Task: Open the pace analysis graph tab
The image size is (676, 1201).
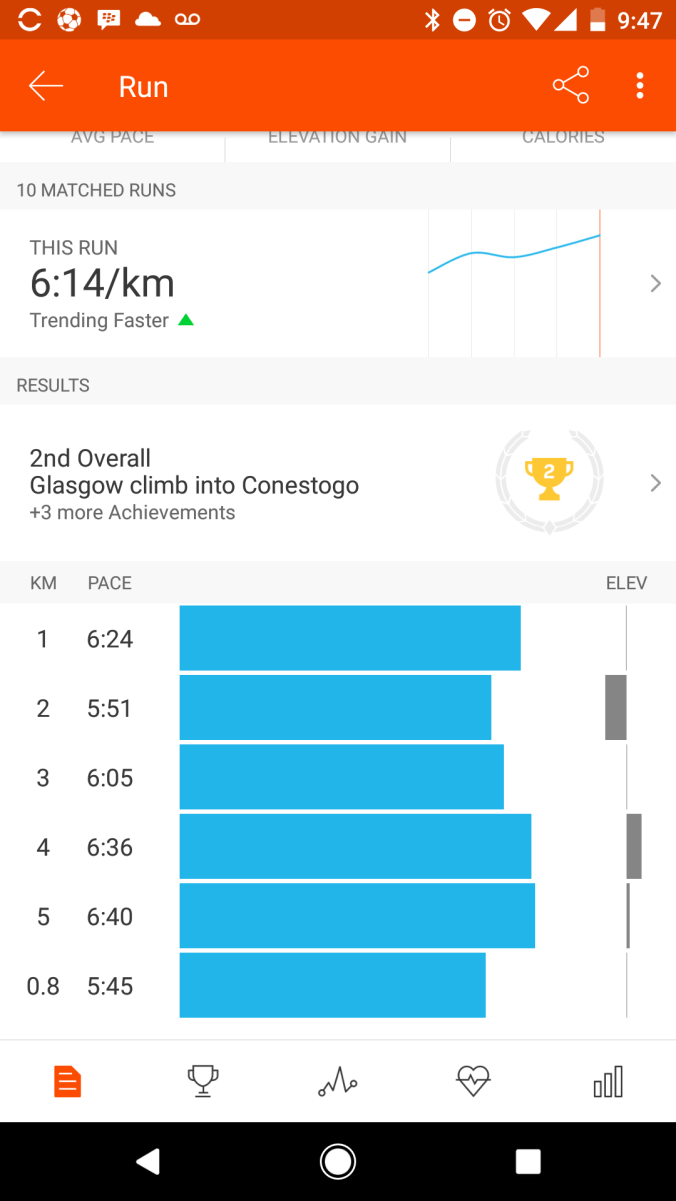Action: tap(338, 1081)
